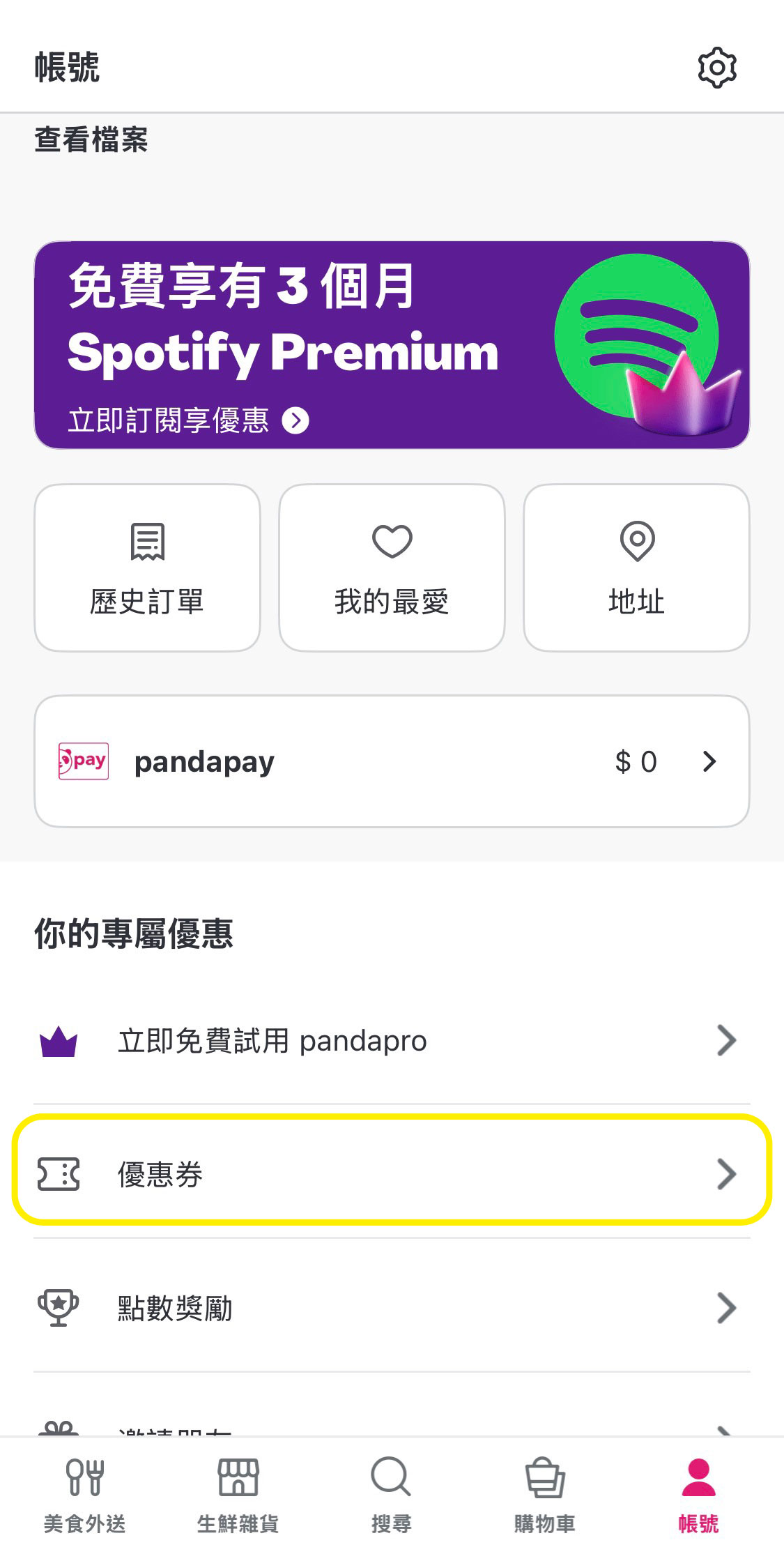Image resolution: width=784 pixels, height=1561 pixels.
Task: Open 歷史訂單 order history
Action: coord(147,568)
